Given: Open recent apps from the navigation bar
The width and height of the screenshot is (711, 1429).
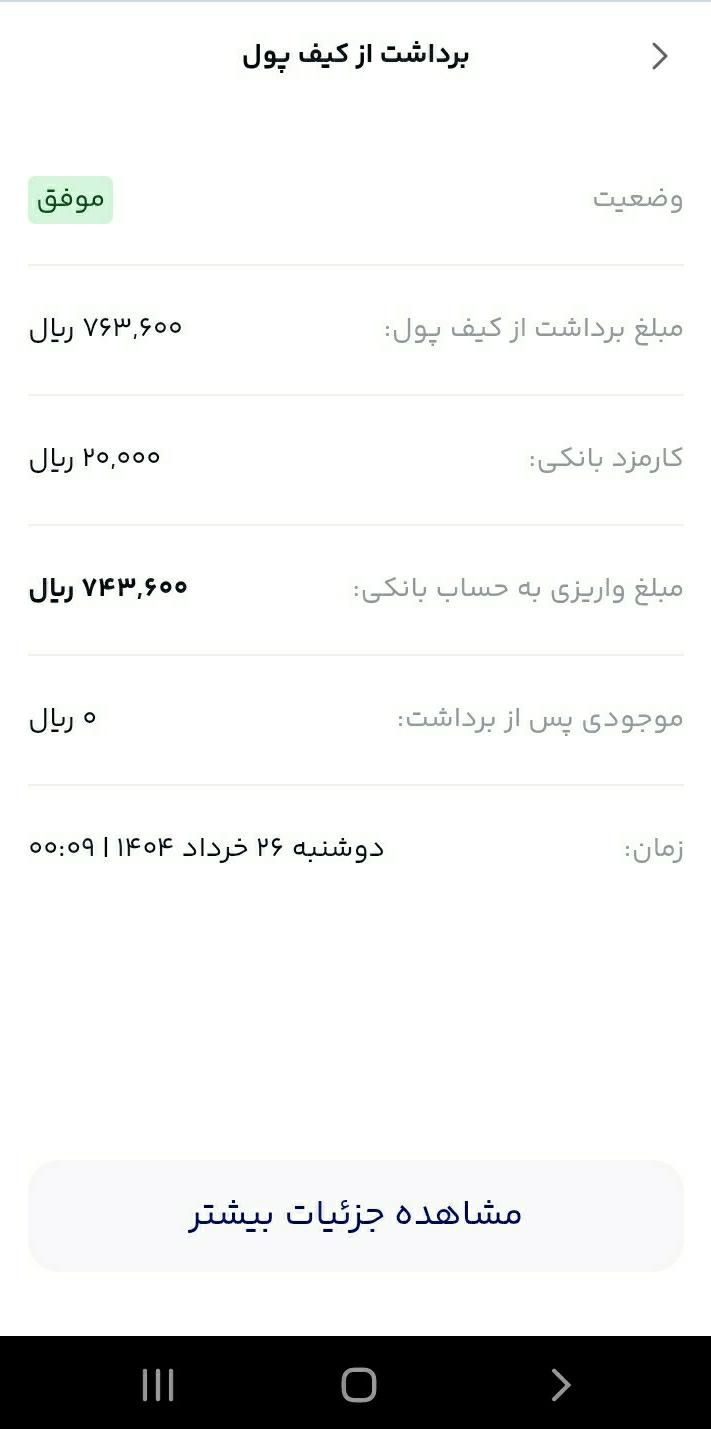Looking at the screenshot, I should 158,1385.
